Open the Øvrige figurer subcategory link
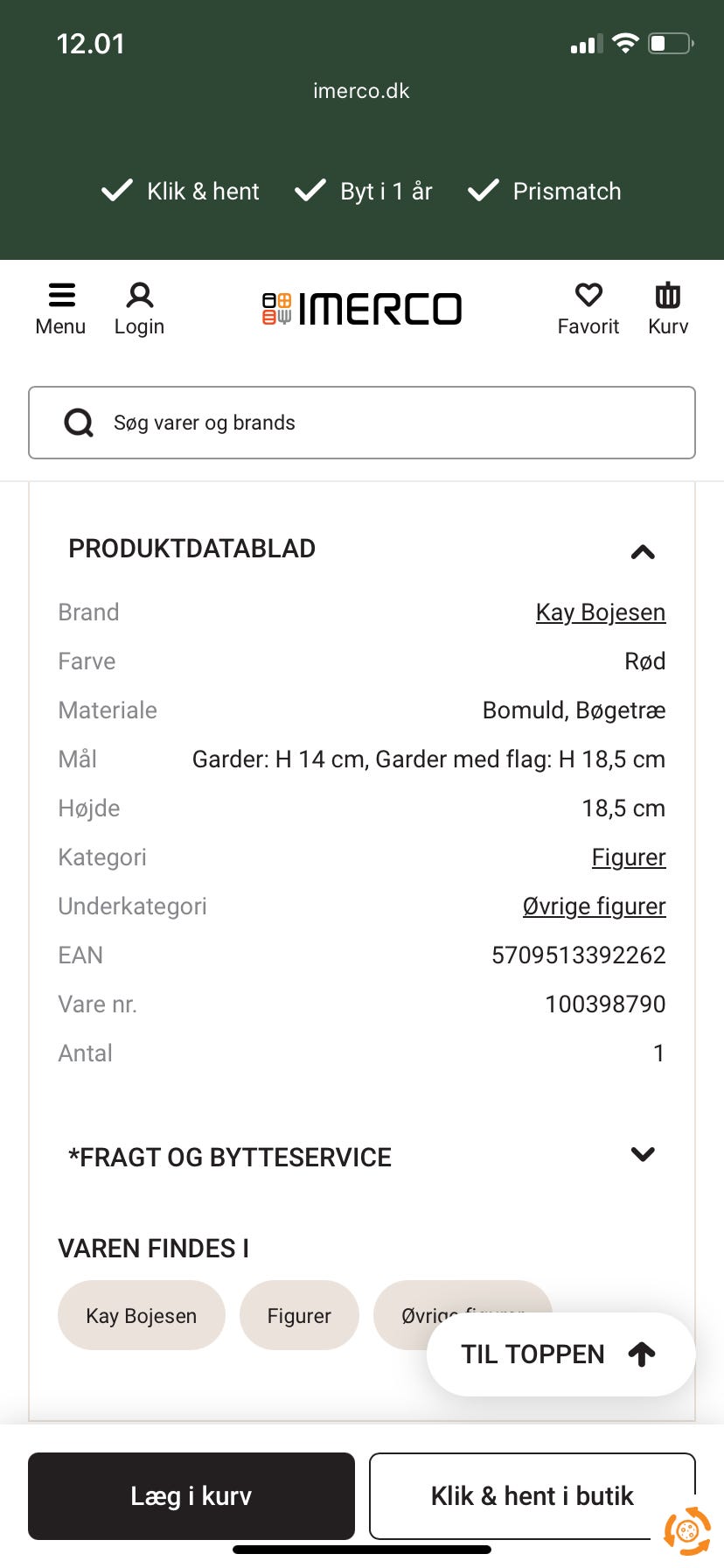 click(x=594, y=906)
